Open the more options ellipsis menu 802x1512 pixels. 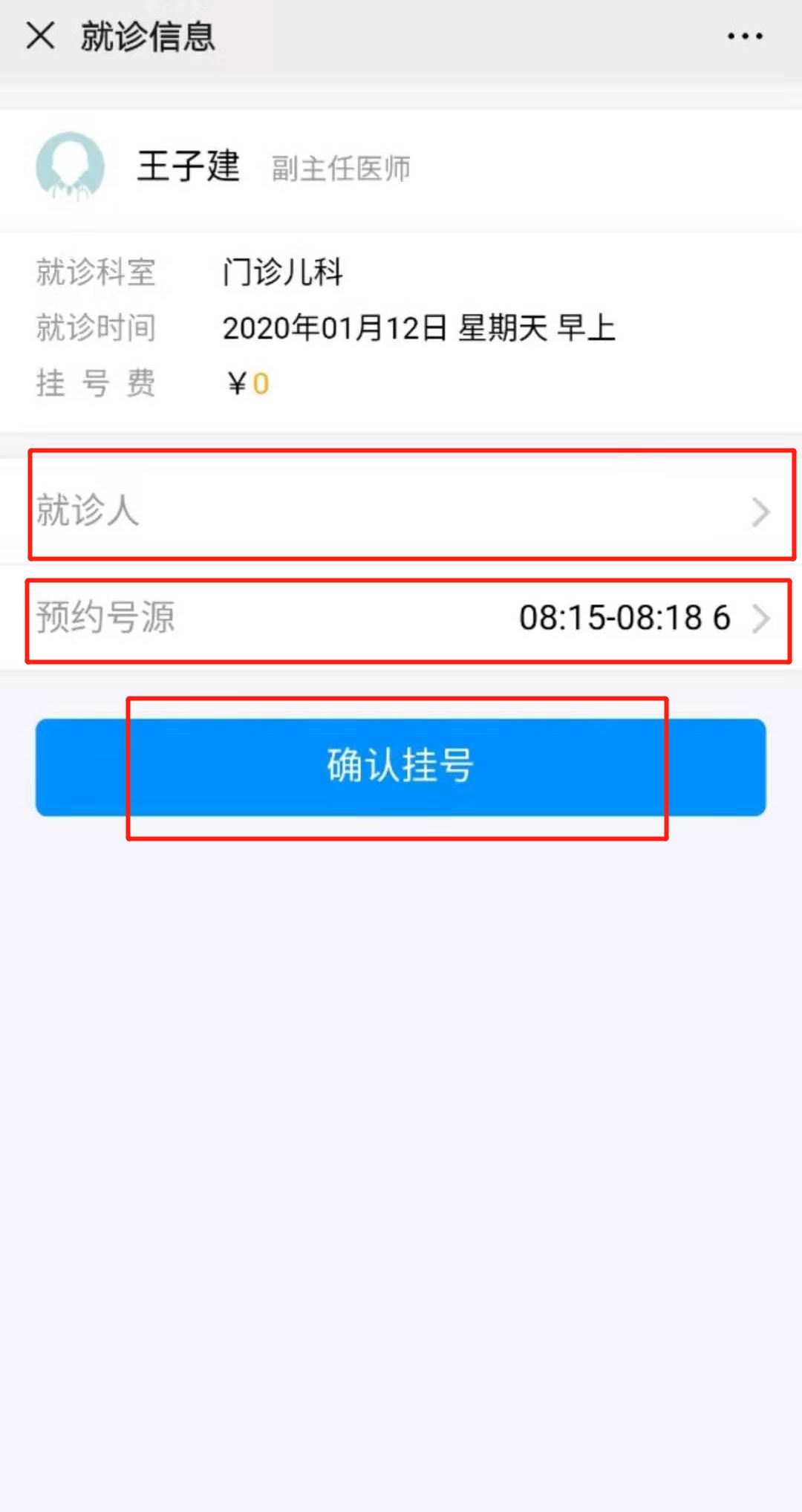click(x=746, y=35)
